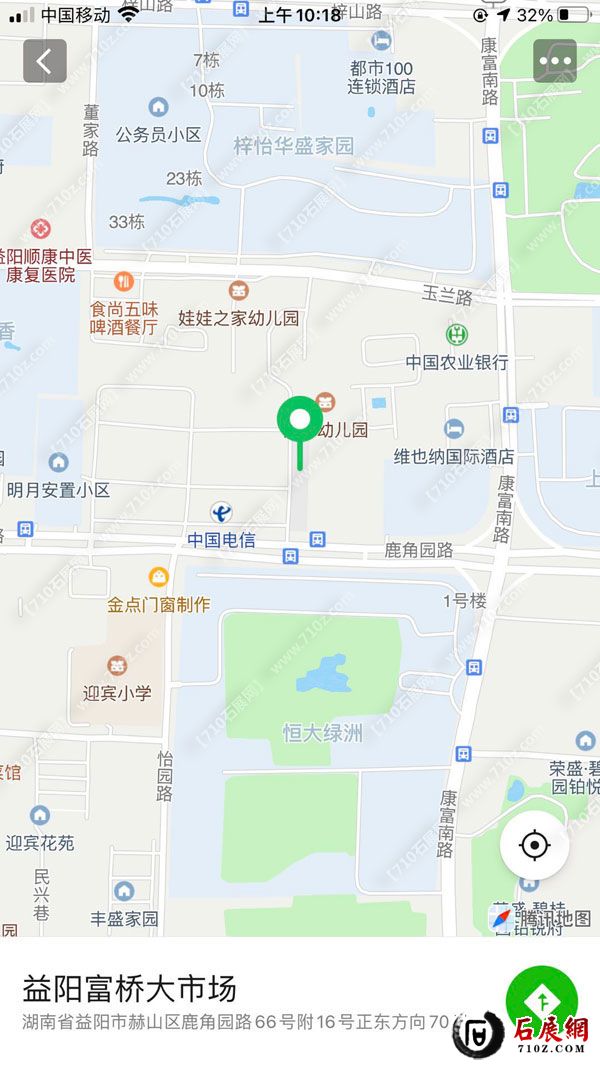Viewport: 600px width, 1067px height.
Task: Tap the green location pin marker
Action: [299, 421]
